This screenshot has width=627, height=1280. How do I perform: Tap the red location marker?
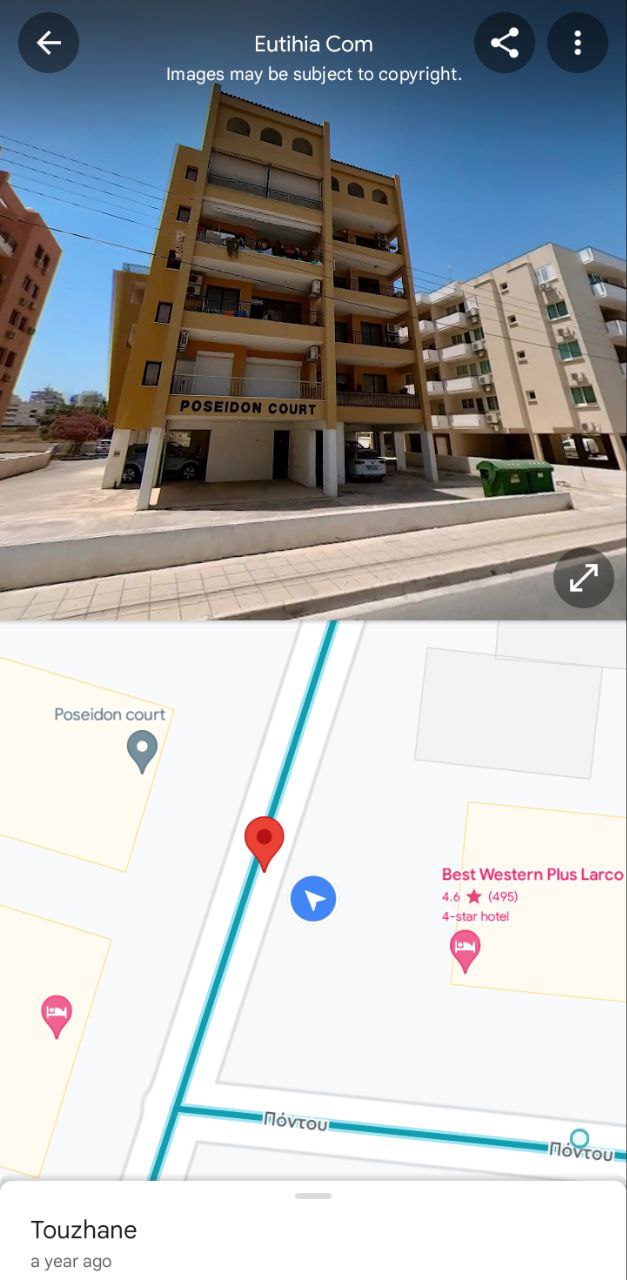coord(264,841)
